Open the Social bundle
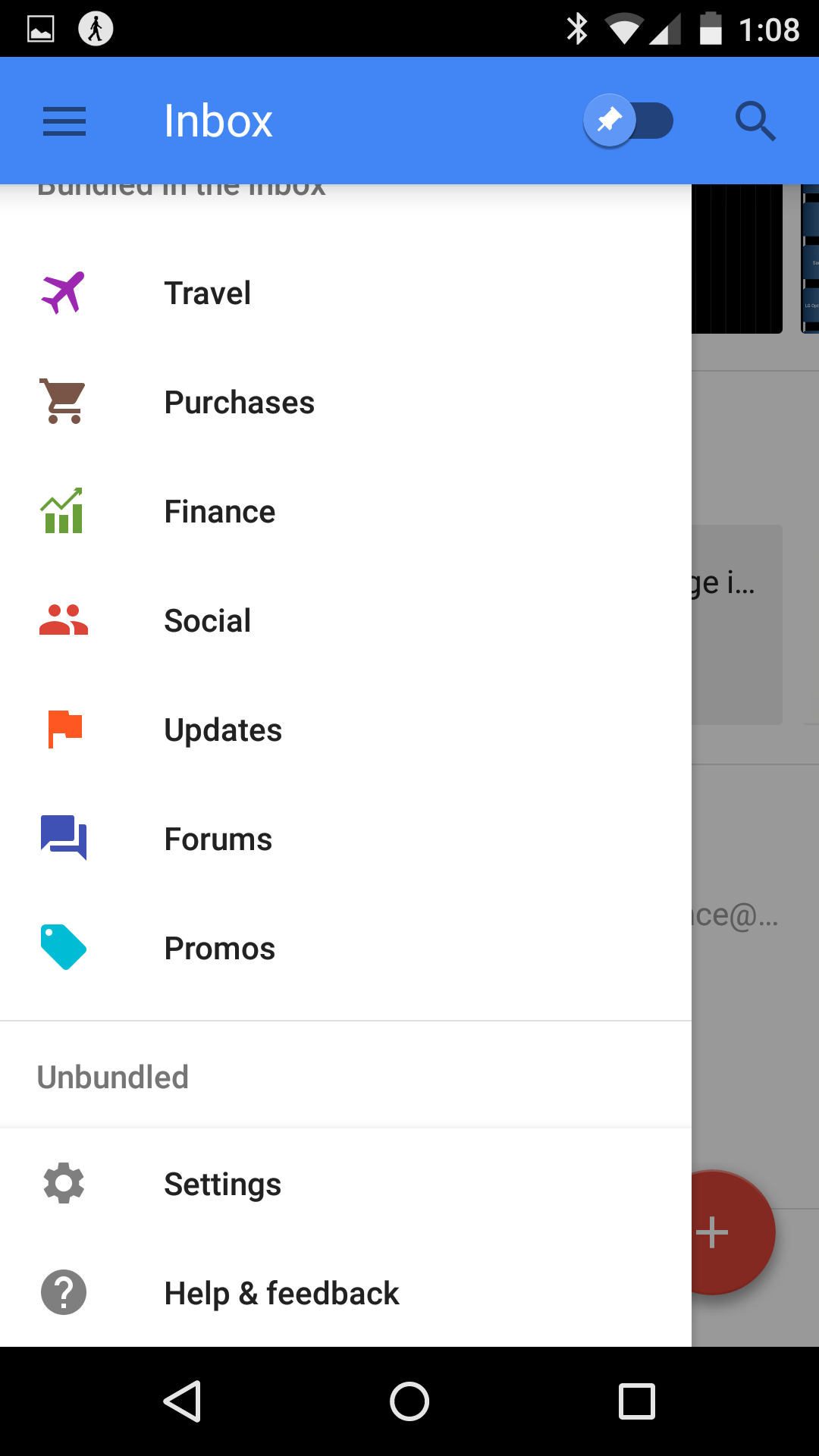This screenshot has height=1456, width=819. 346,621
